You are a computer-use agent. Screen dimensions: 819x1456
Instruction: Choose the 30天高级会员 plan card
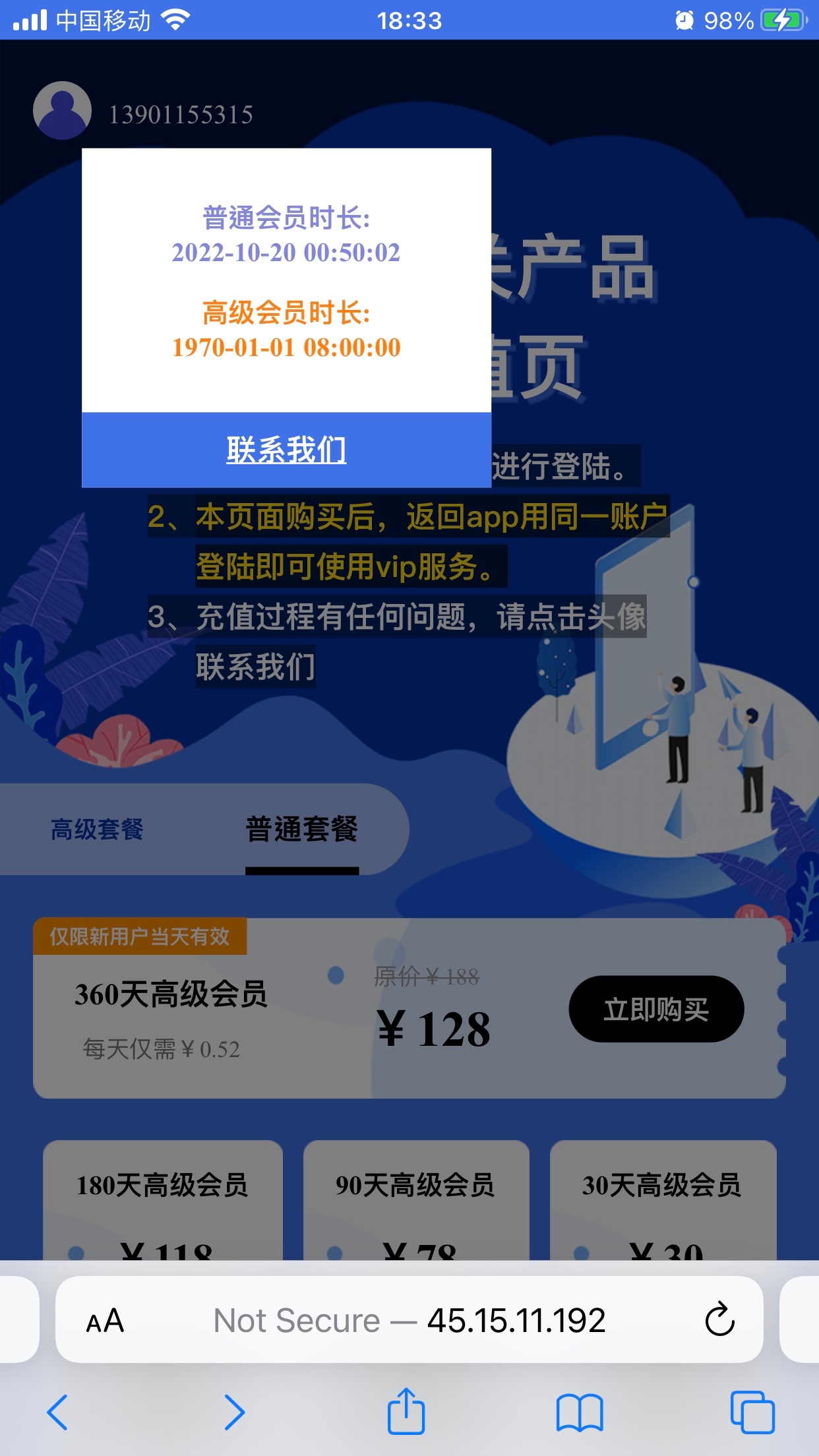click(662, 1200)
